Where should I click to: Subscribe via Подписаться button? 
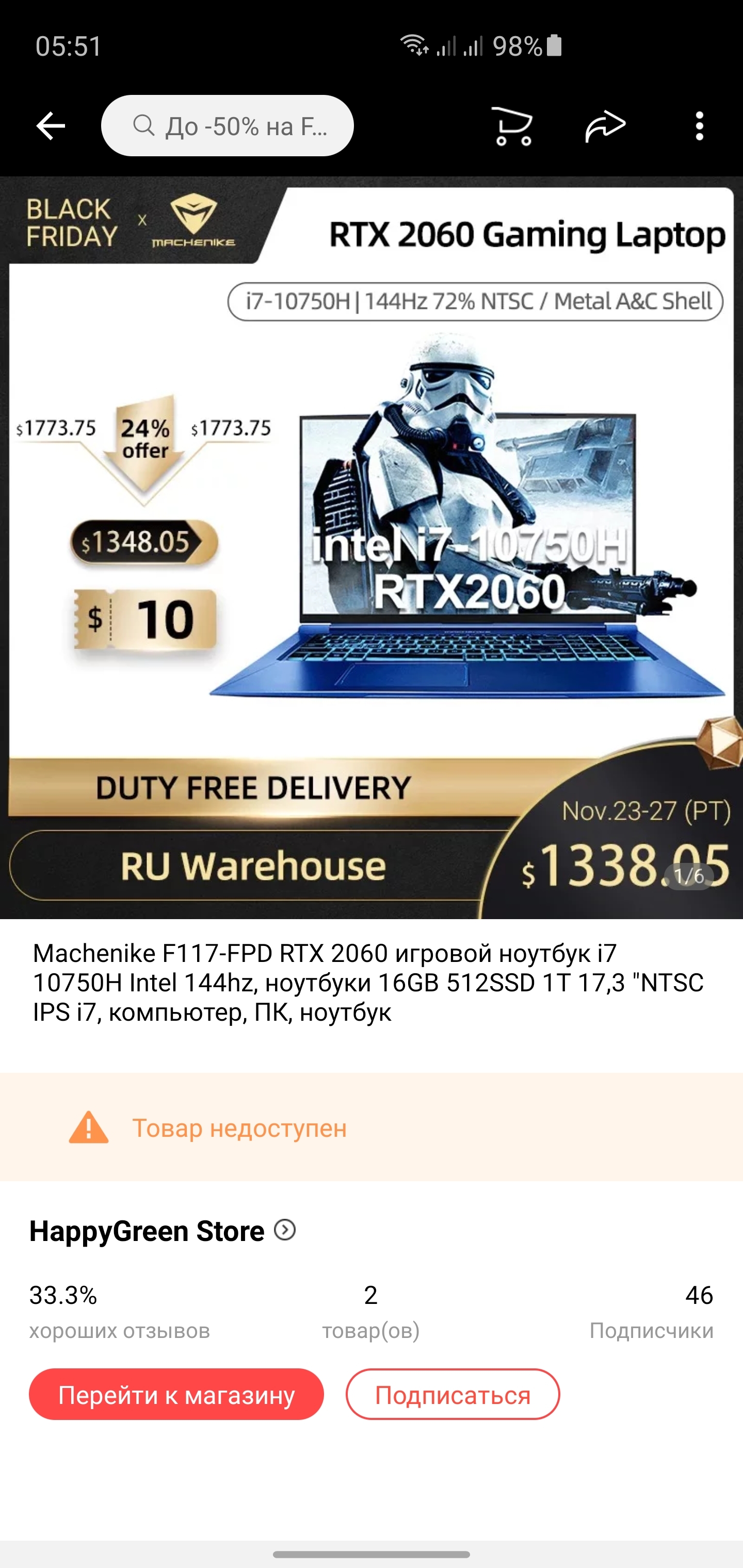(453, 1395)
